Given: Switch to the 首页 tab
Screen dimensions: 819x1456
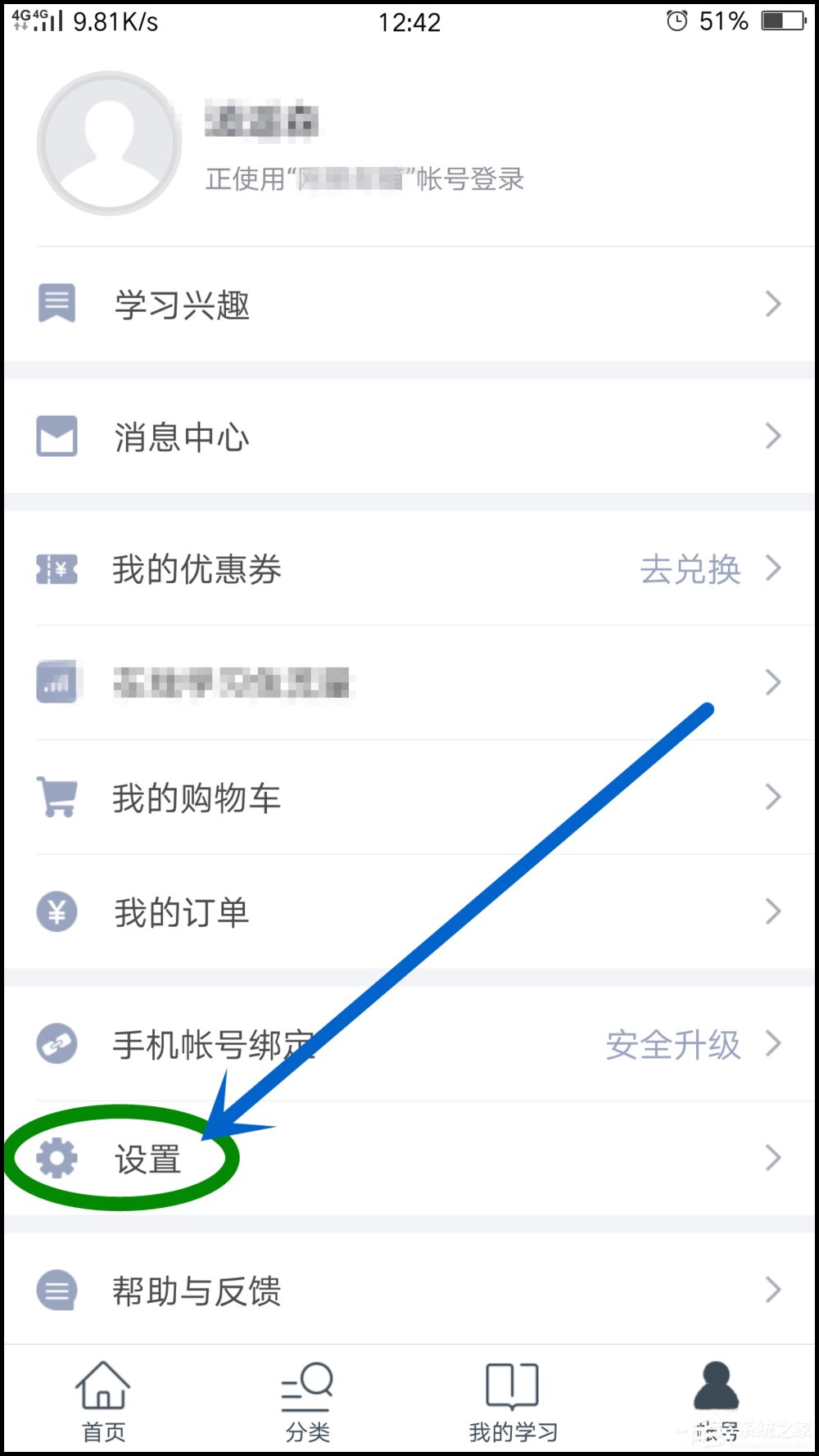Looking at the screenshot, I should pos(102,1398).
